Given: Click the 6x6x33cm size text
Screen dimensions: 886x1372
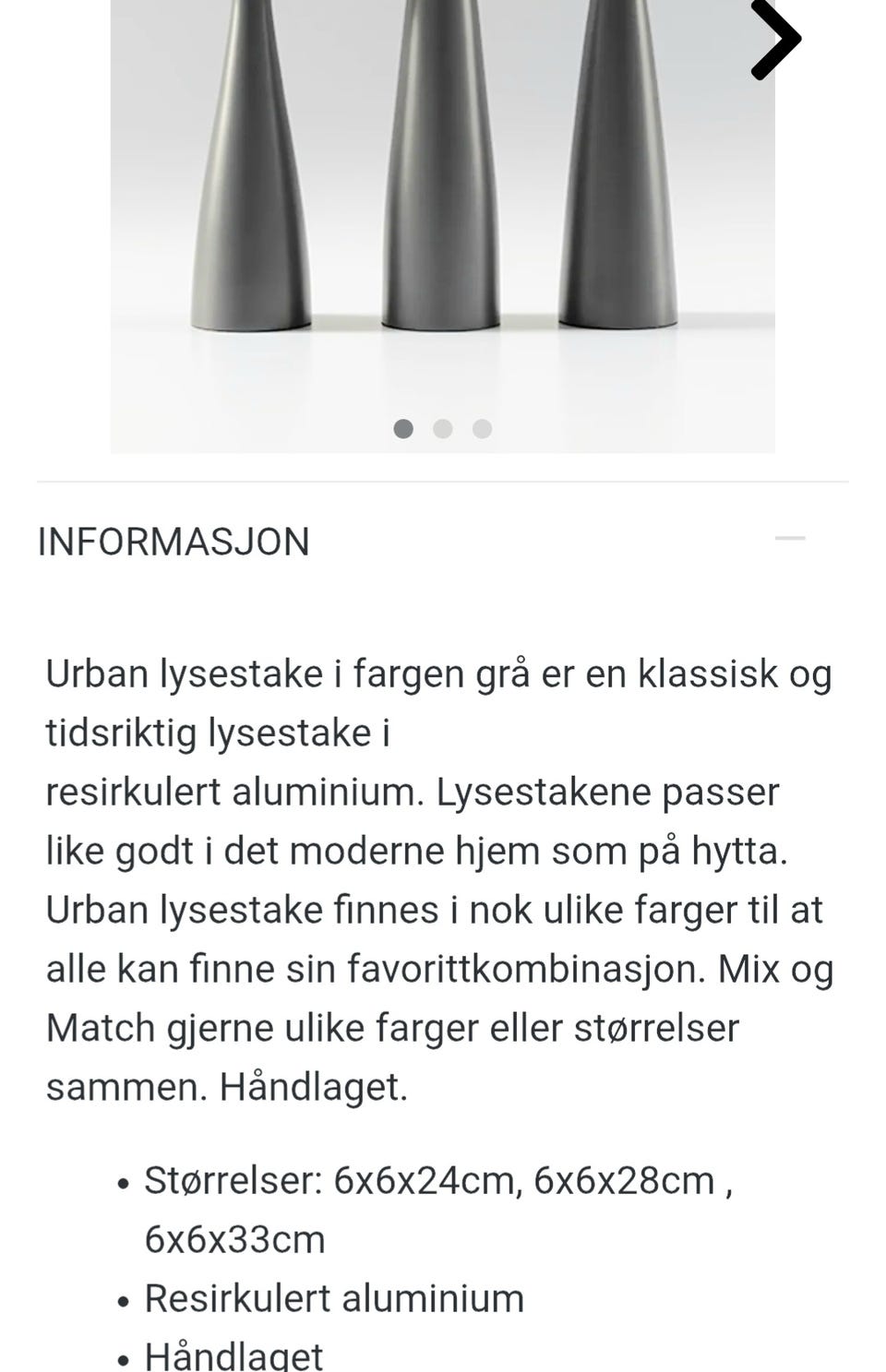Looking at the screenshot, I should pyautogui.click(x=234, y=1239).
